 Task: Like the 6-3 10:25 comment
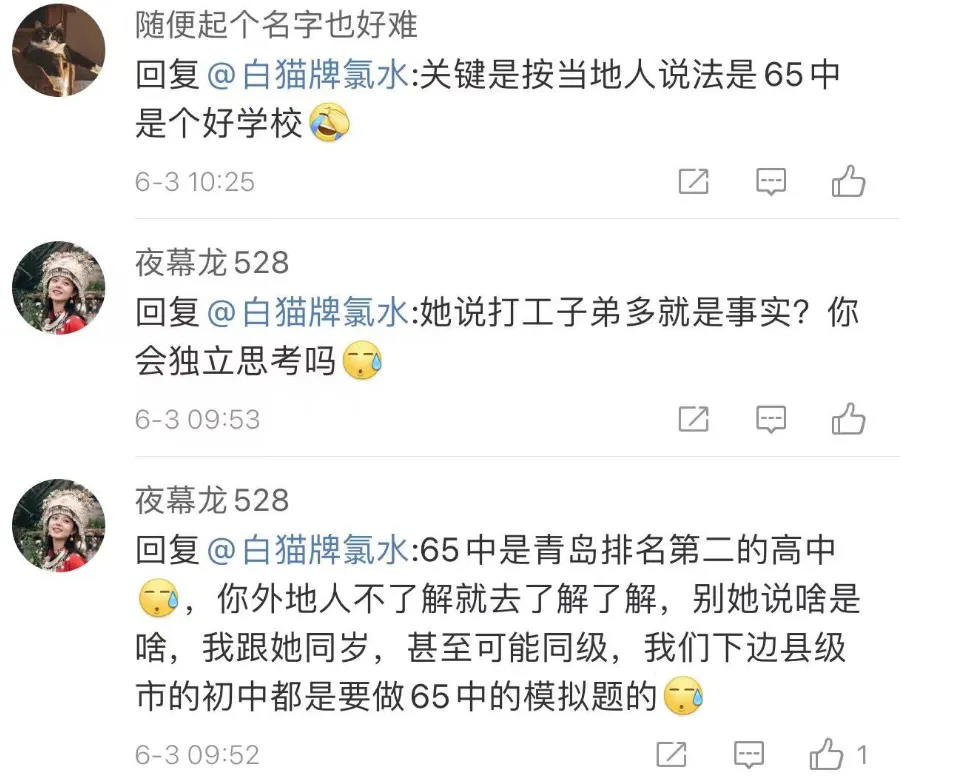pos(848,181)
